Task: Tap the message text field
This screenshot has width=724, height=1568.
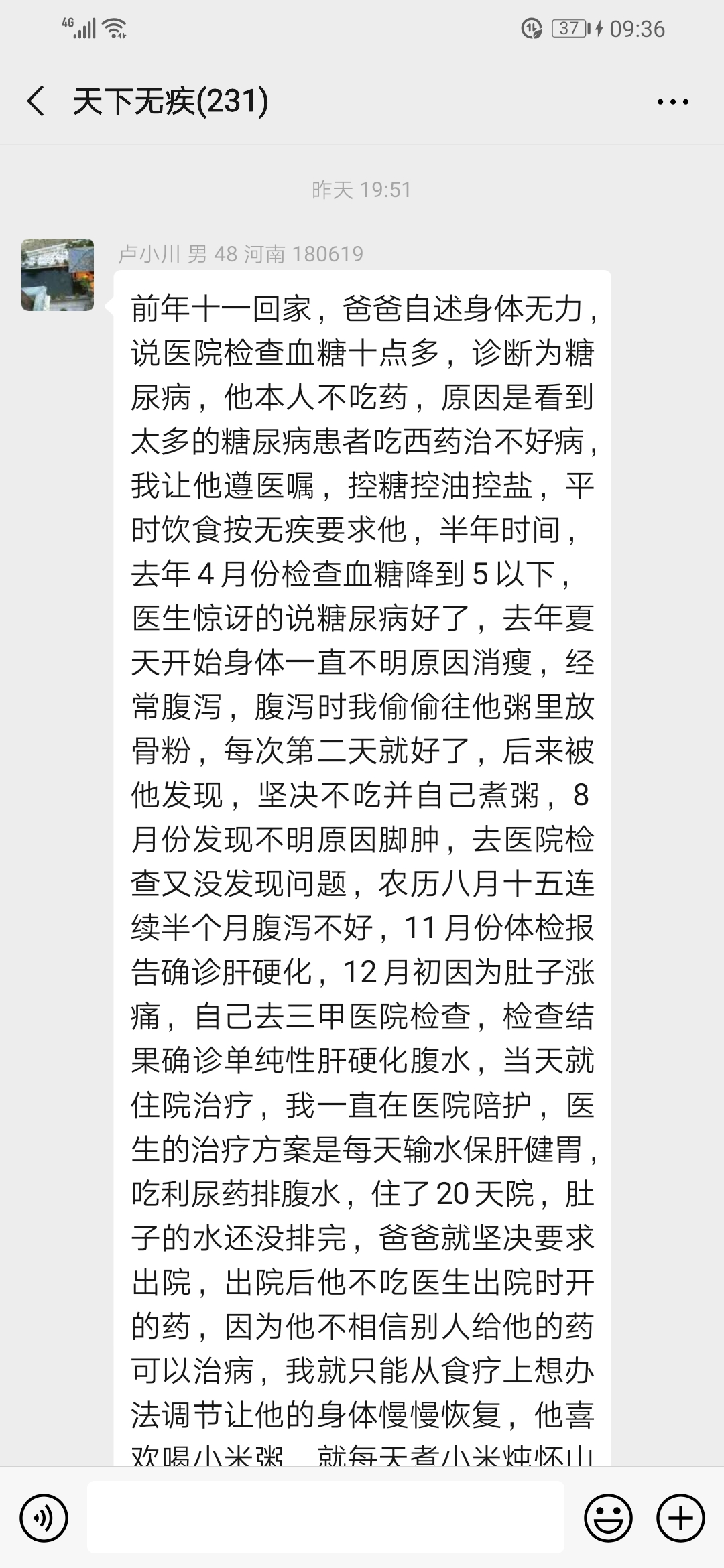Action: [326, 1518]
